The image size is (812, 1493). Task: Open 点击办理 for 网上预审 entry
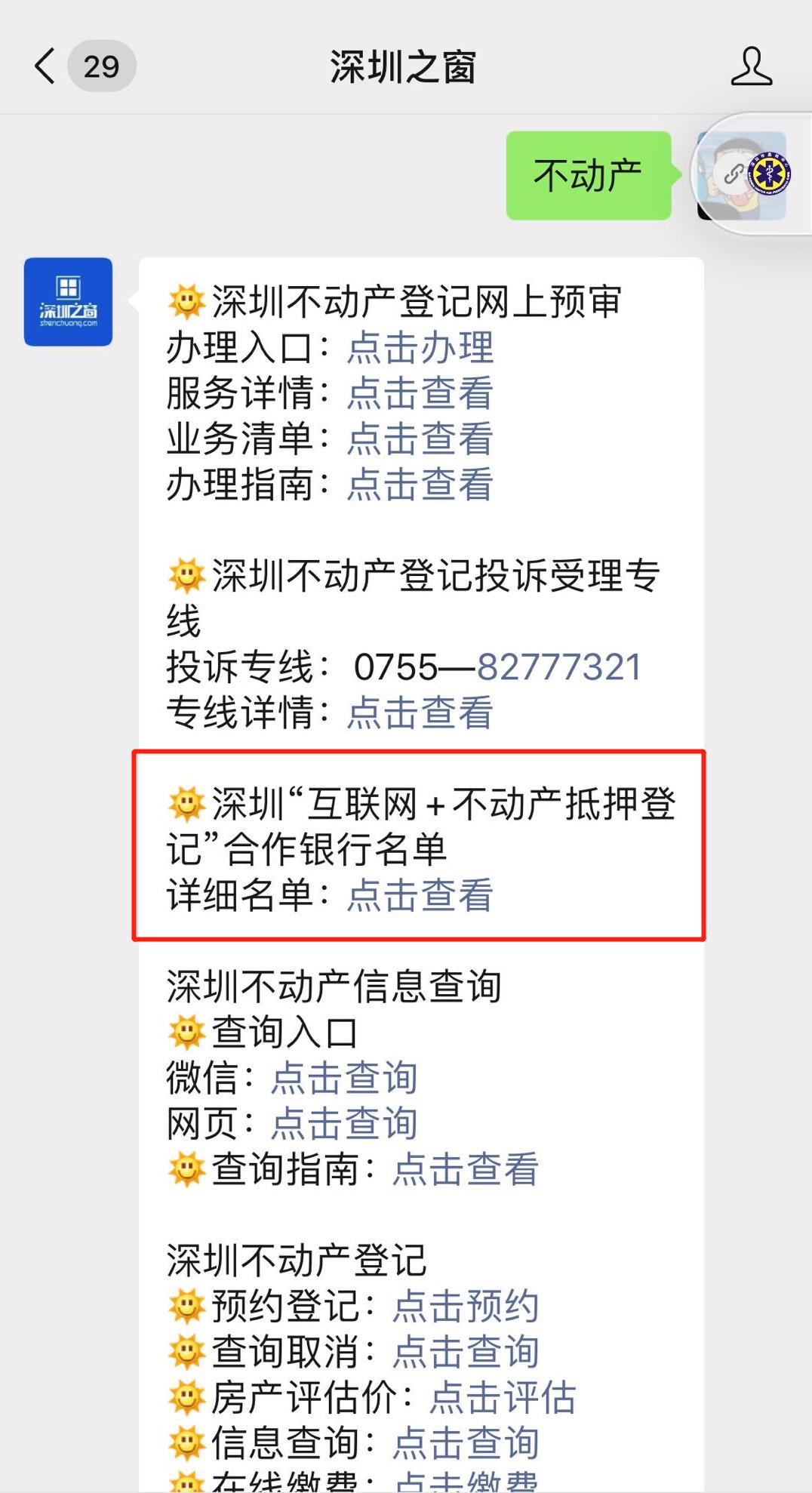[420, 349]
